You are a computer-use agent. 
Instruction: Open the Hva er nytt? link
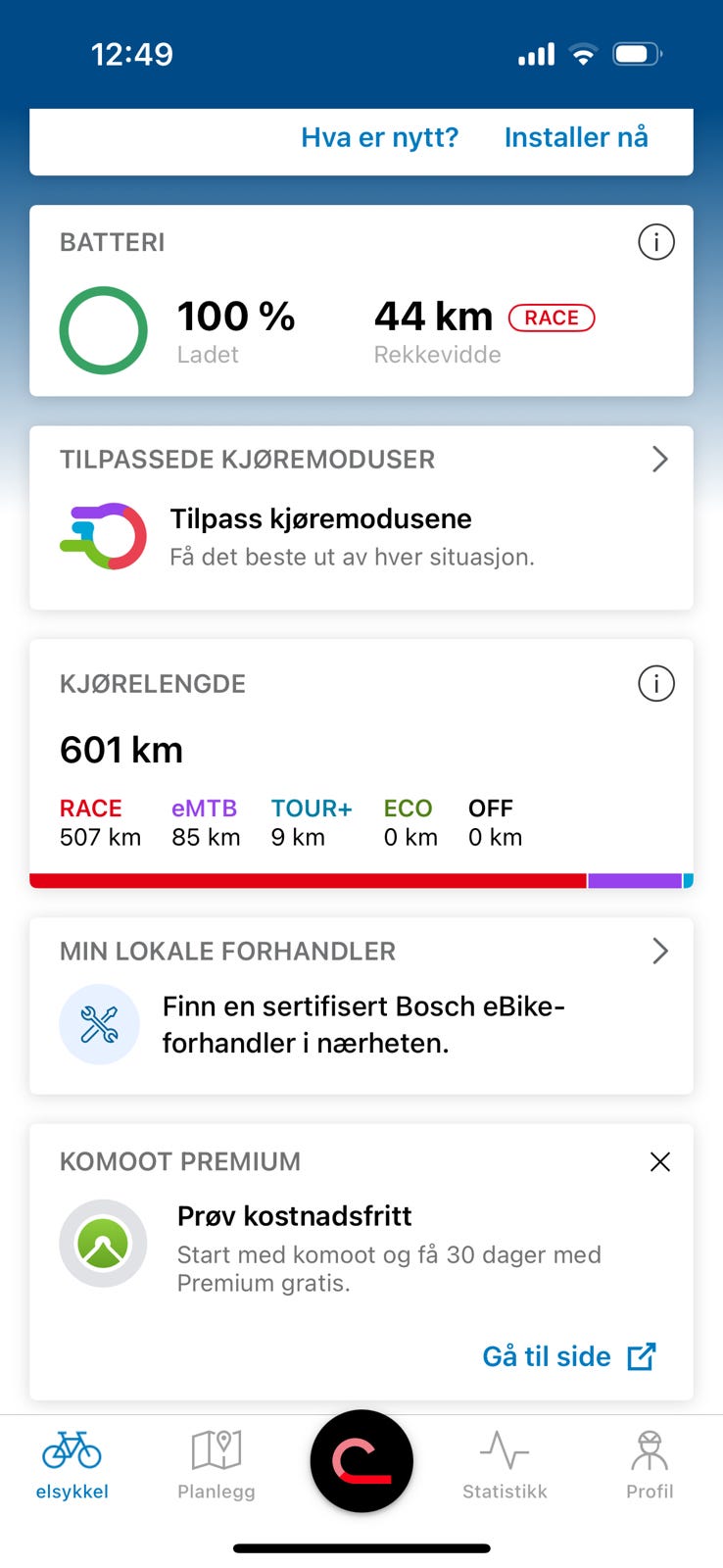pos(379,138)
